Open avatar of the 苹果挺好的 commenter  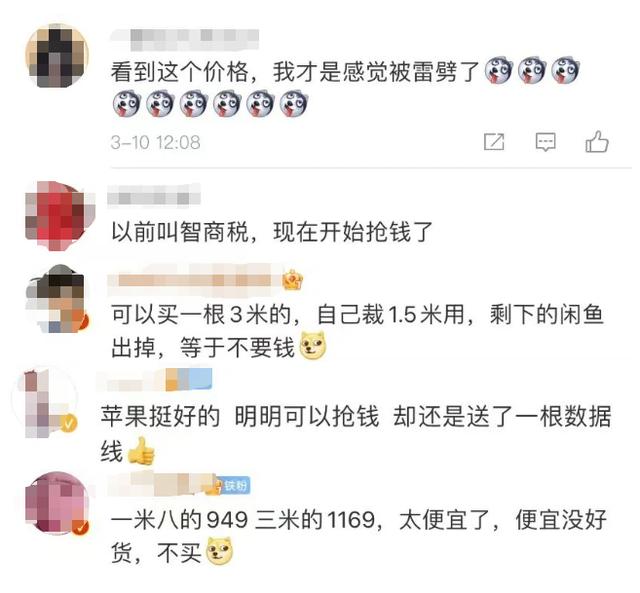45,401
